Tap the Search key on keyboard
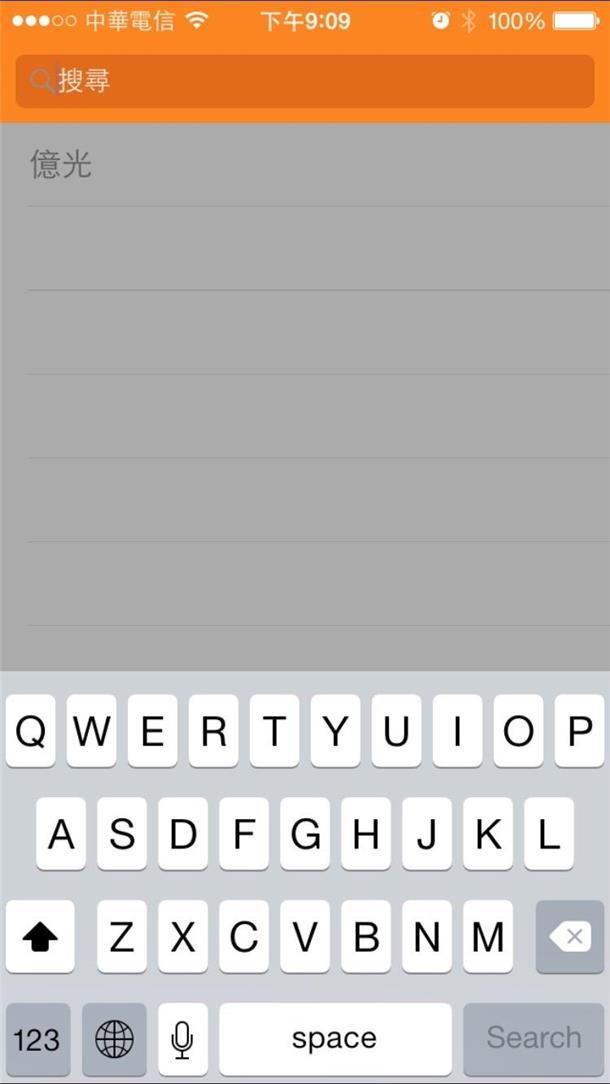 (x=533, y=1038)
